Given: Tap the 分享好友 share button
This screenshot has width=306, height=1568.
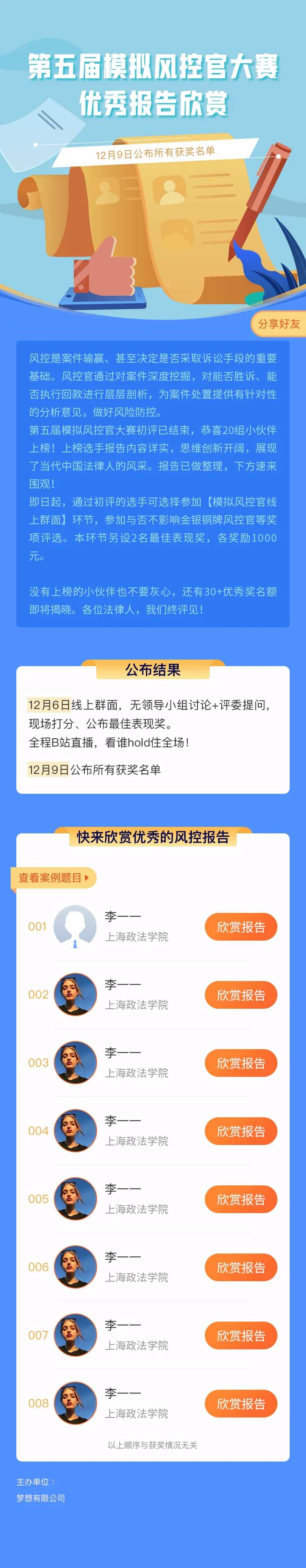Looking at the screenshot, I should coord(278,324).
